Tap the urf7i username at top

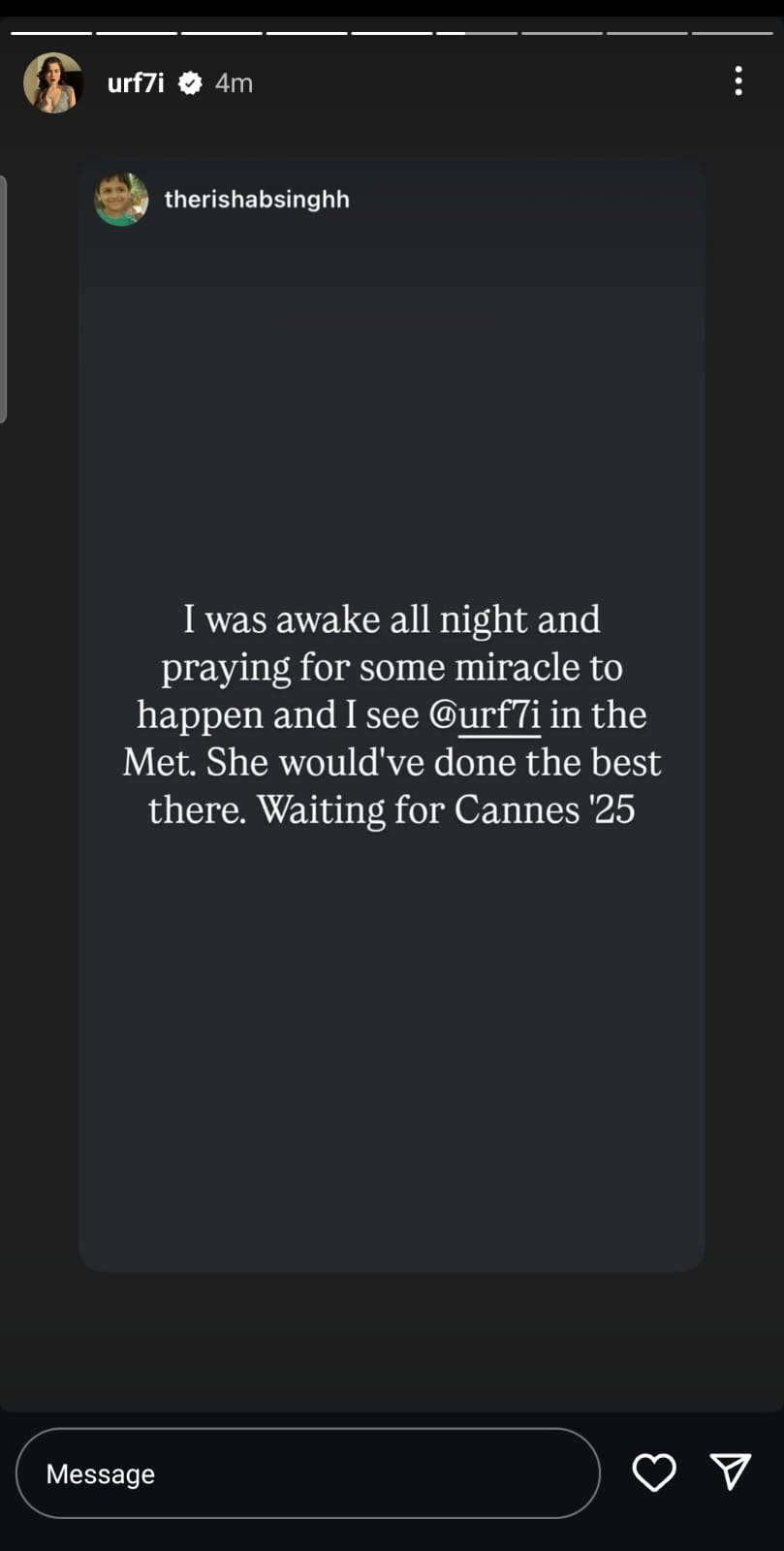tap(136, 83)
